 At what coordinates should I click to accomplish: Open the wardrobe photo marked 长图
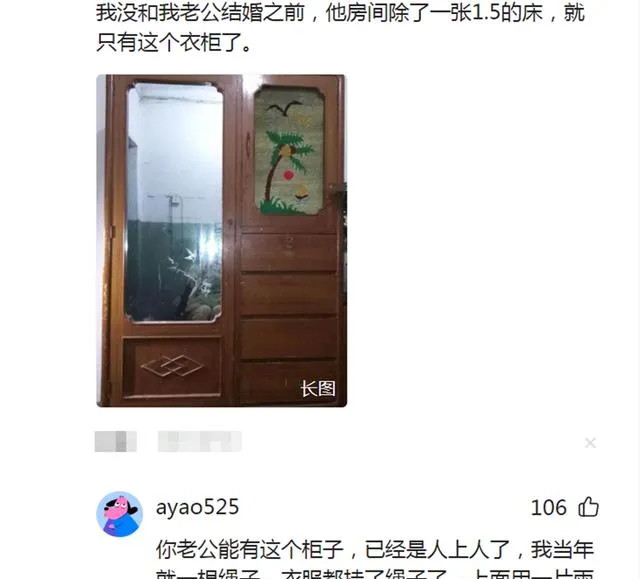tap(221, 240)
